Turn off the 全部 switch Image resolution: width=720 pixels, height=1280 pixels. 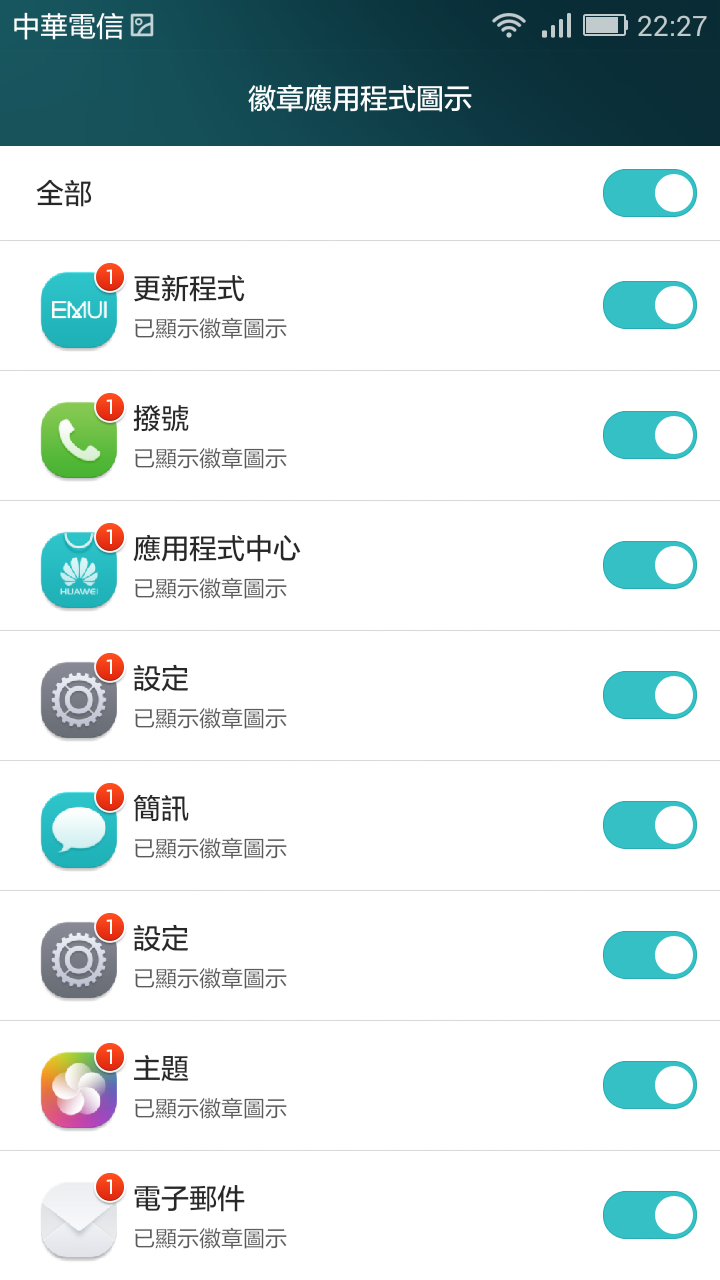(650, 193)
